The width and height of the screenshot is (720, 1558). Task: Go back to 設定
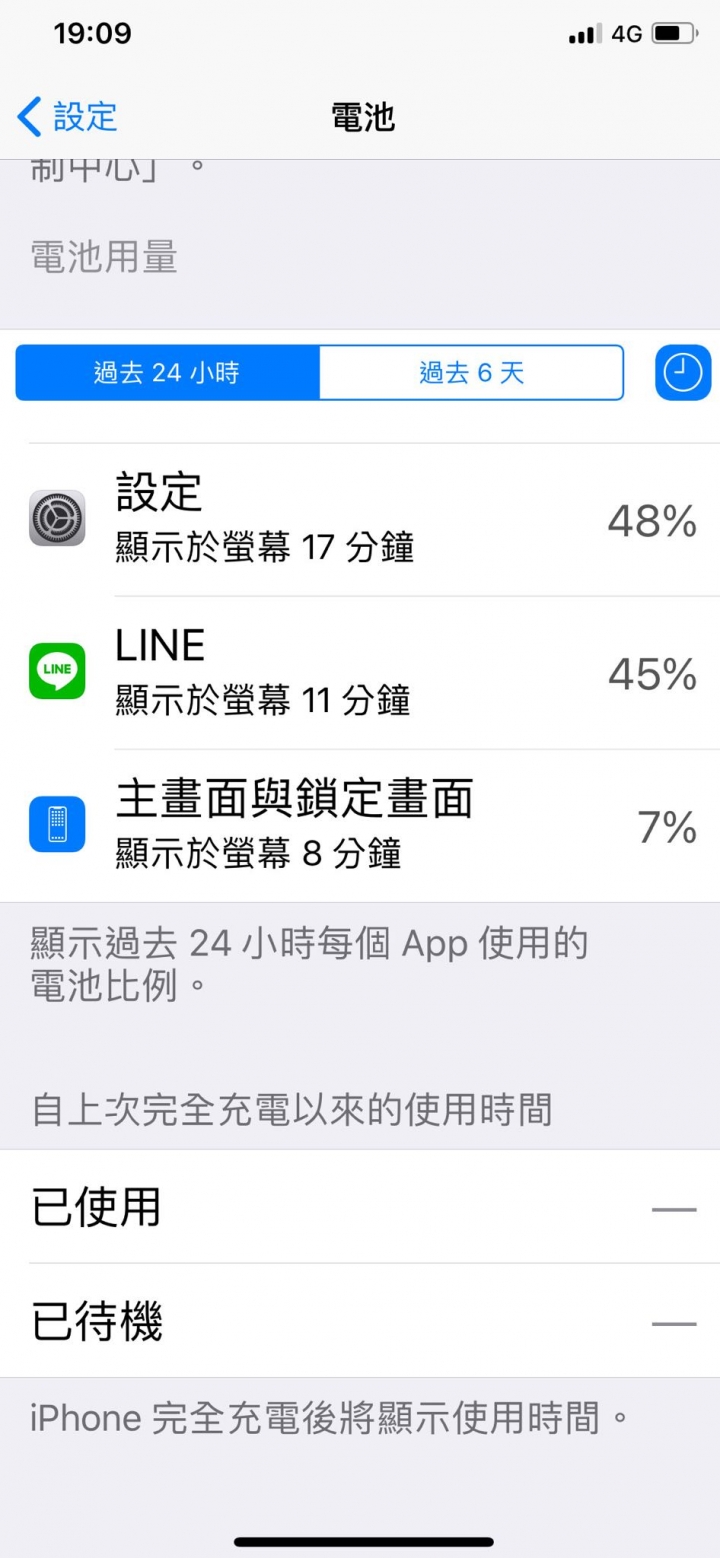tap(68, 117)
